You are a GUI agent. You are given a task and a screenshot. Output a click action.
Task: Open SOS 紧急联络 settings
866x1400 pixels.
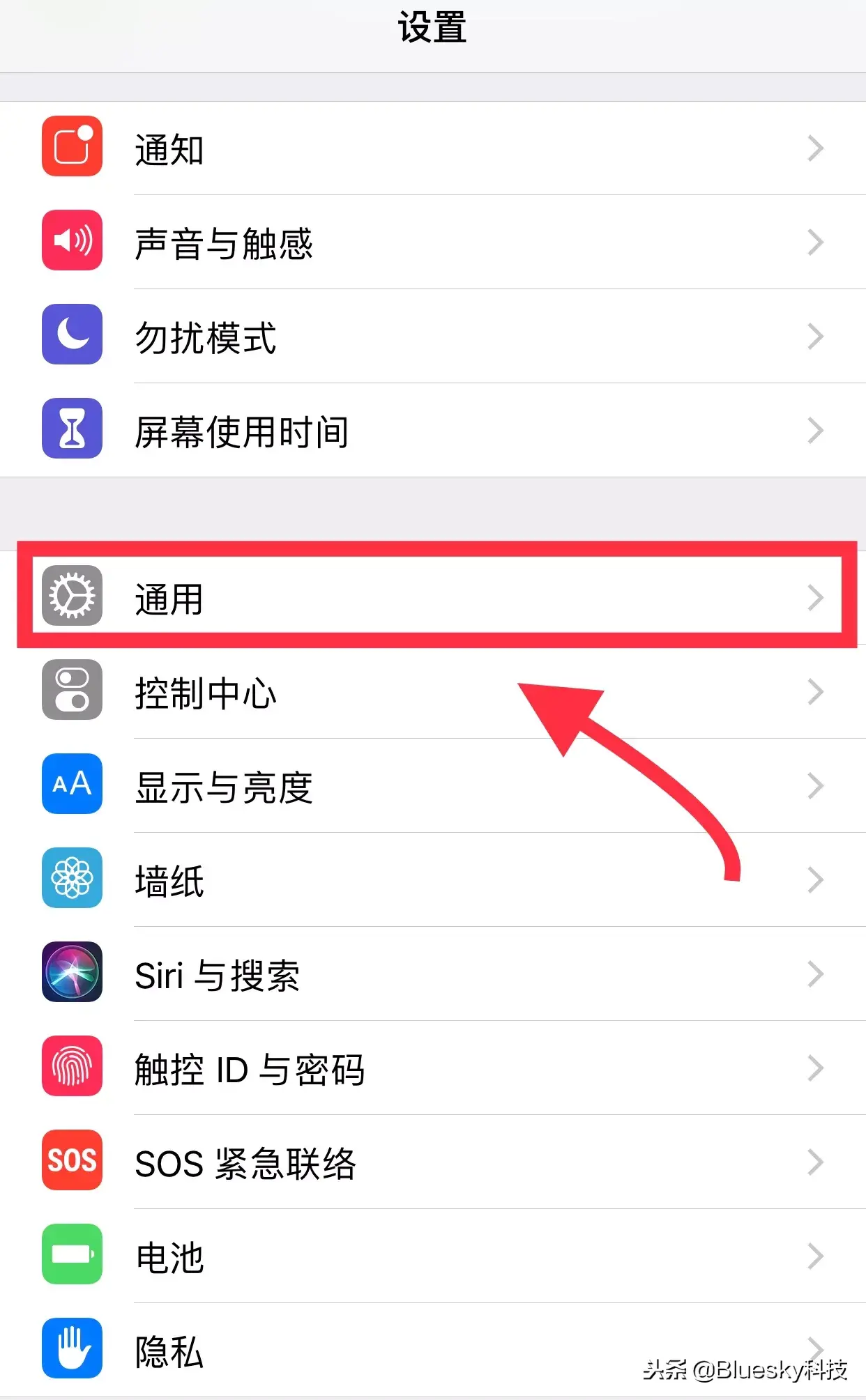(433, 1162)
